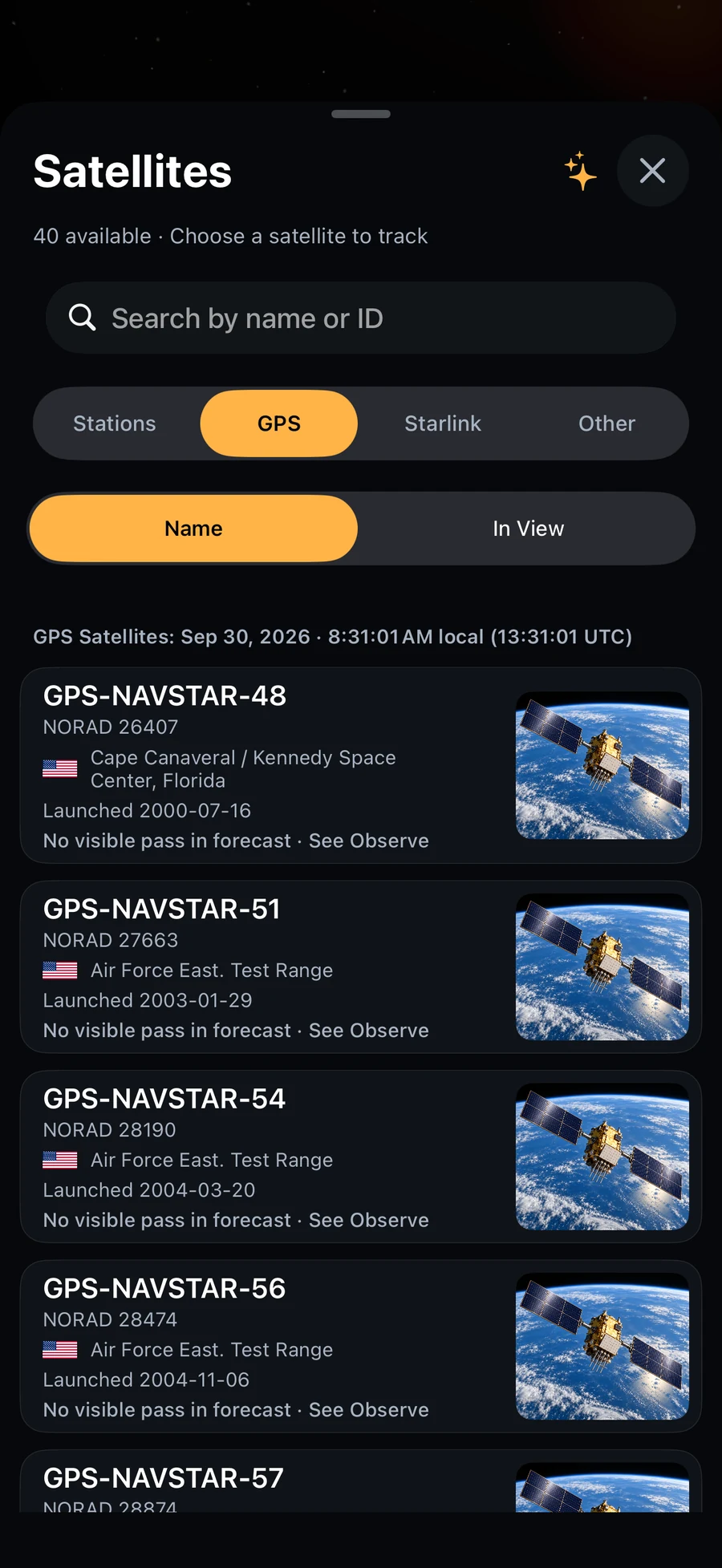
Task: Choose the GPS-NAVSTAR-54 card
Action: click(361, 1157)
